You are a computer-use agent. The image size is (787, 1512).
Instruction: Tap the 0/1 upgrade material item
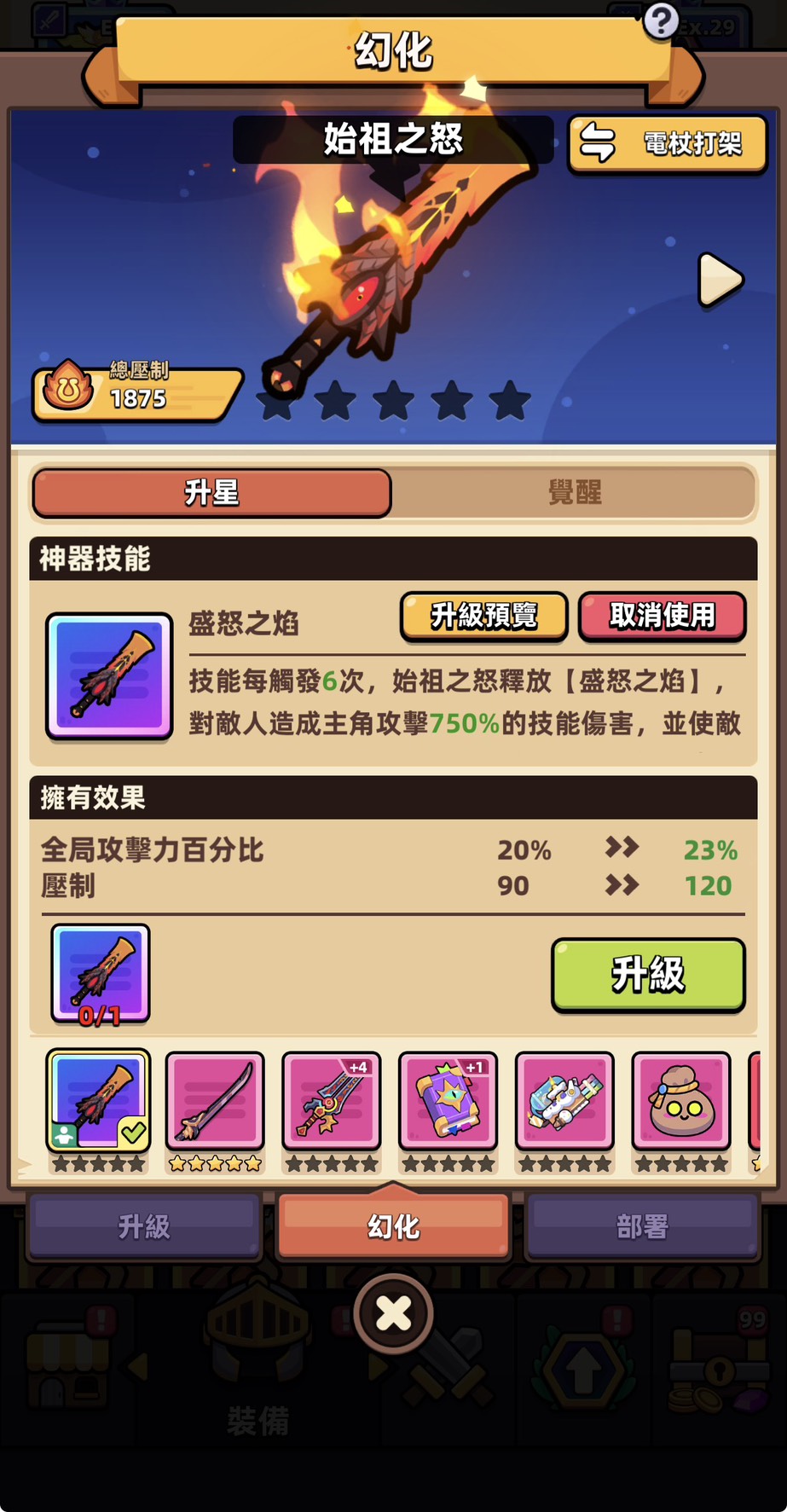(x=100, y=974)
